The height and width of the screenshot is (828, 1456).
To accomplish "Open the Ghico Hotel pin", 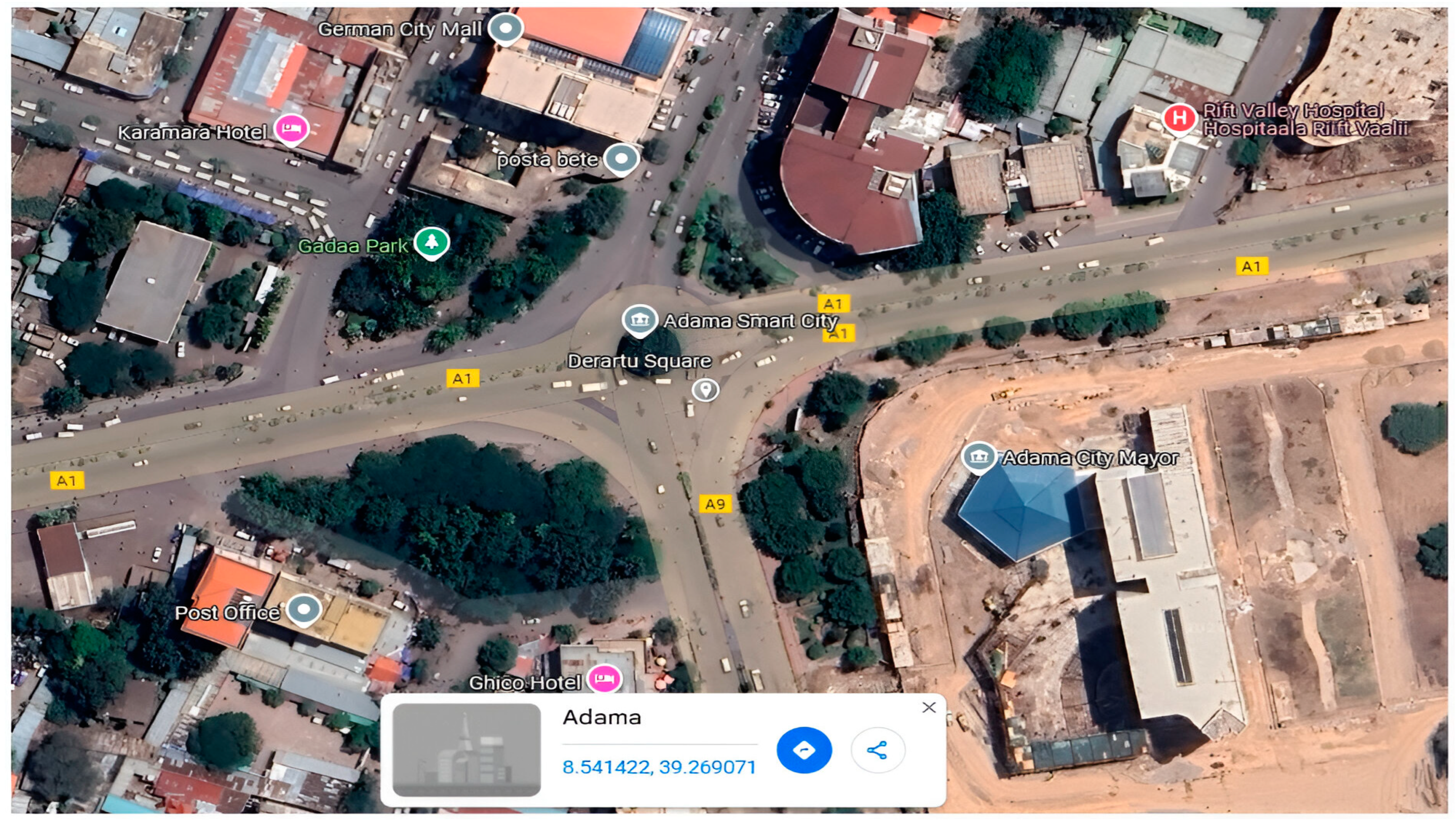I will [x=604, y=679].
